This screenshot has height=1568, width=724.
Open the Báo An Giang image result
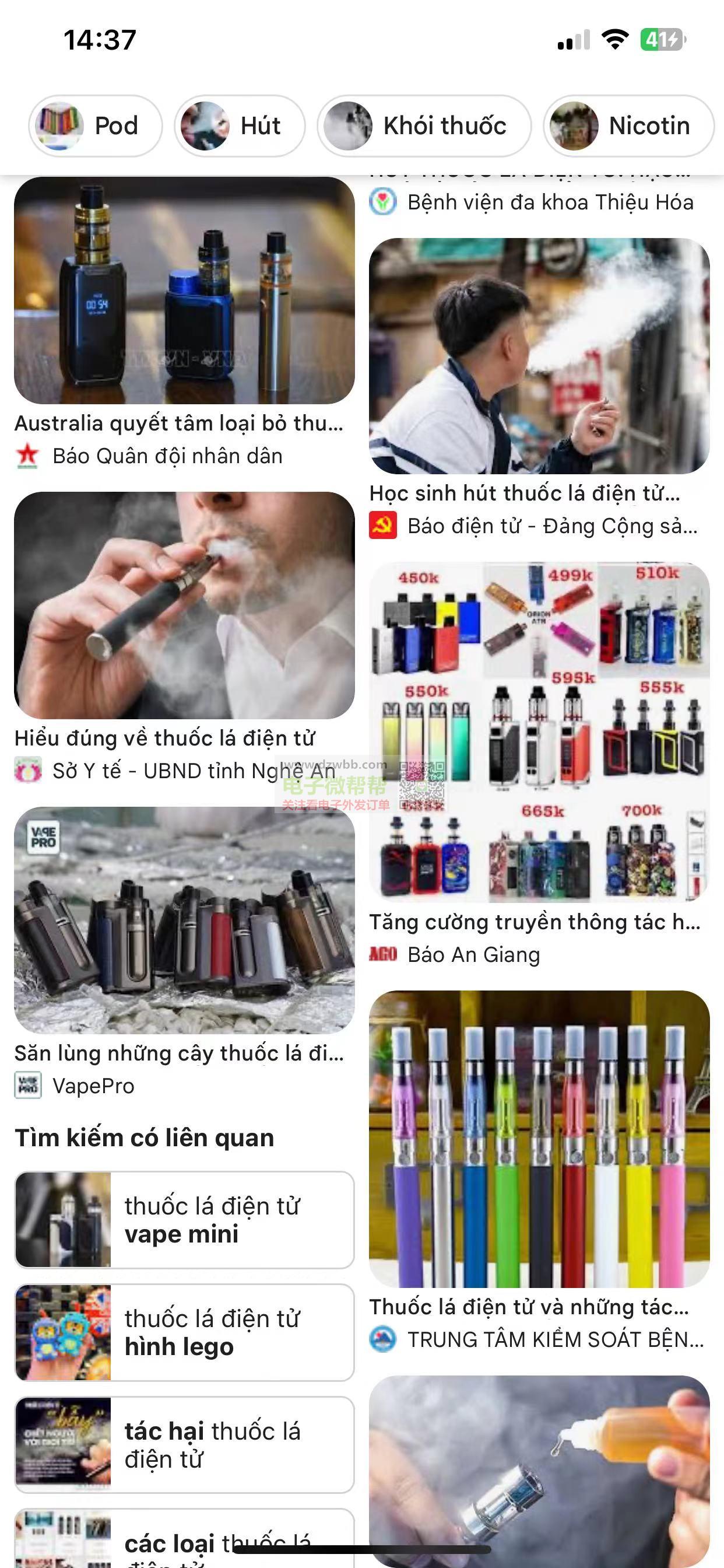539,732
